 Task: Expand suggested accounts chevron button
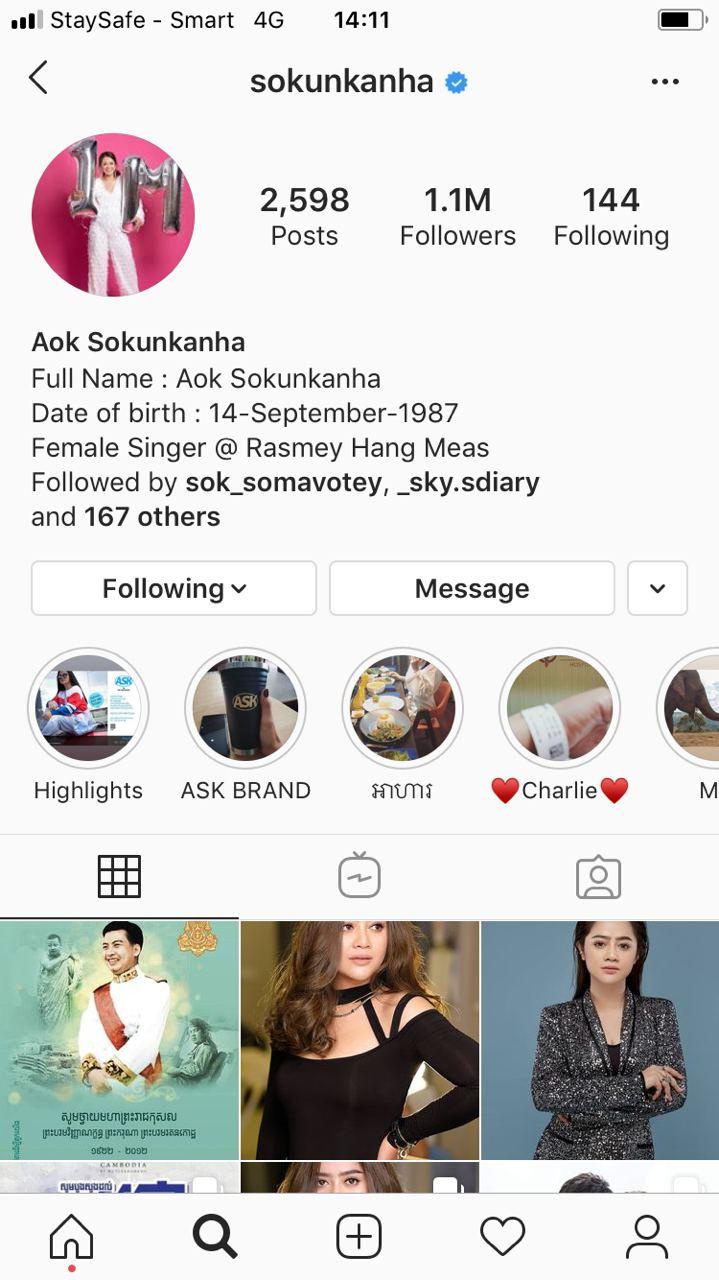(657, 588)
